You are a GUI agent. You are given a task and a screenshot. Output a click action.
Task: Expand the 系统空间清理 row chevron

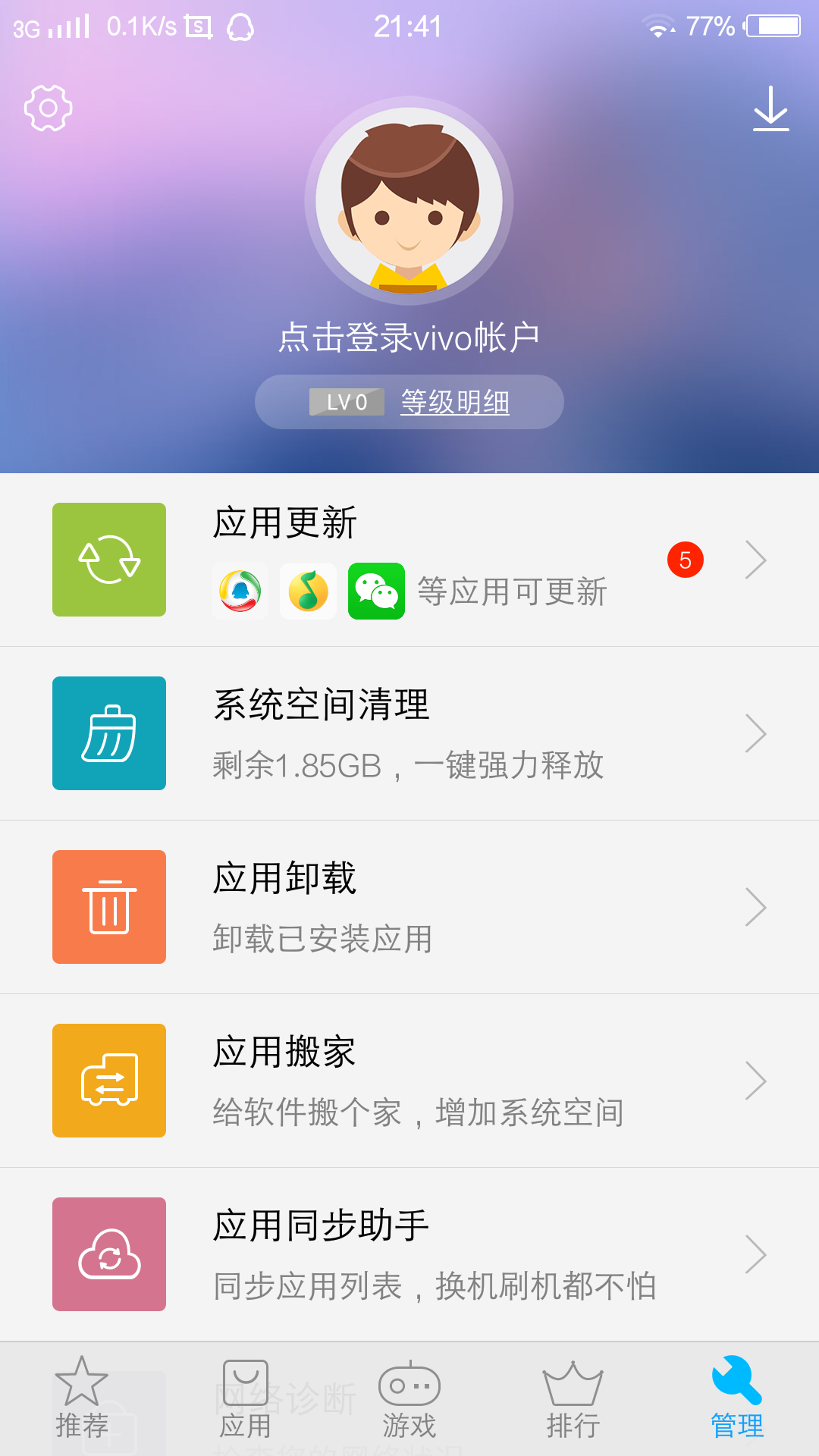click(758, 733)
